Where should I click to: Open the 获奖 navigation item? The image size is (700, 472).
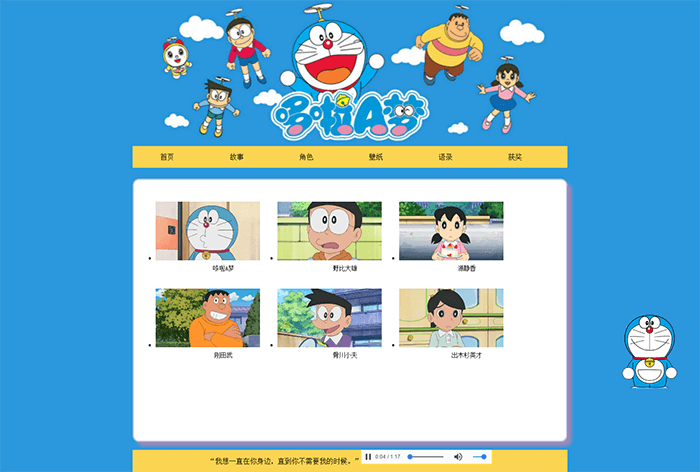(x=514, y=157)
